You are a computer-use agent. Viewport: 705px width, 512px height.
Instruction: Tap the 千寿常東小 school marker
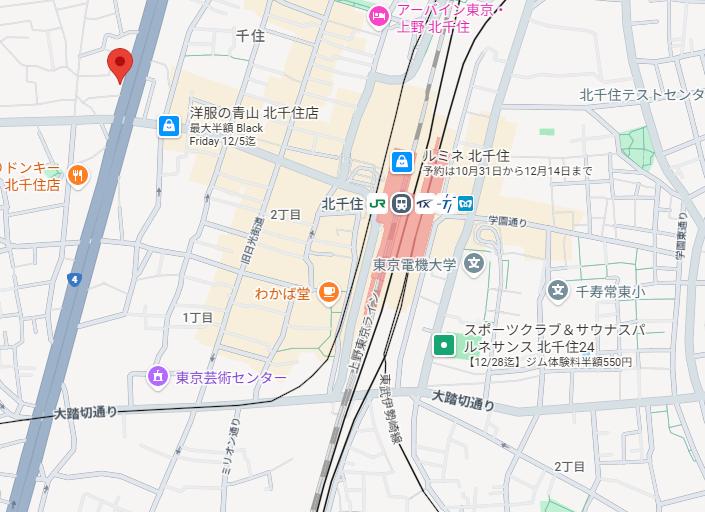[558, 290]
